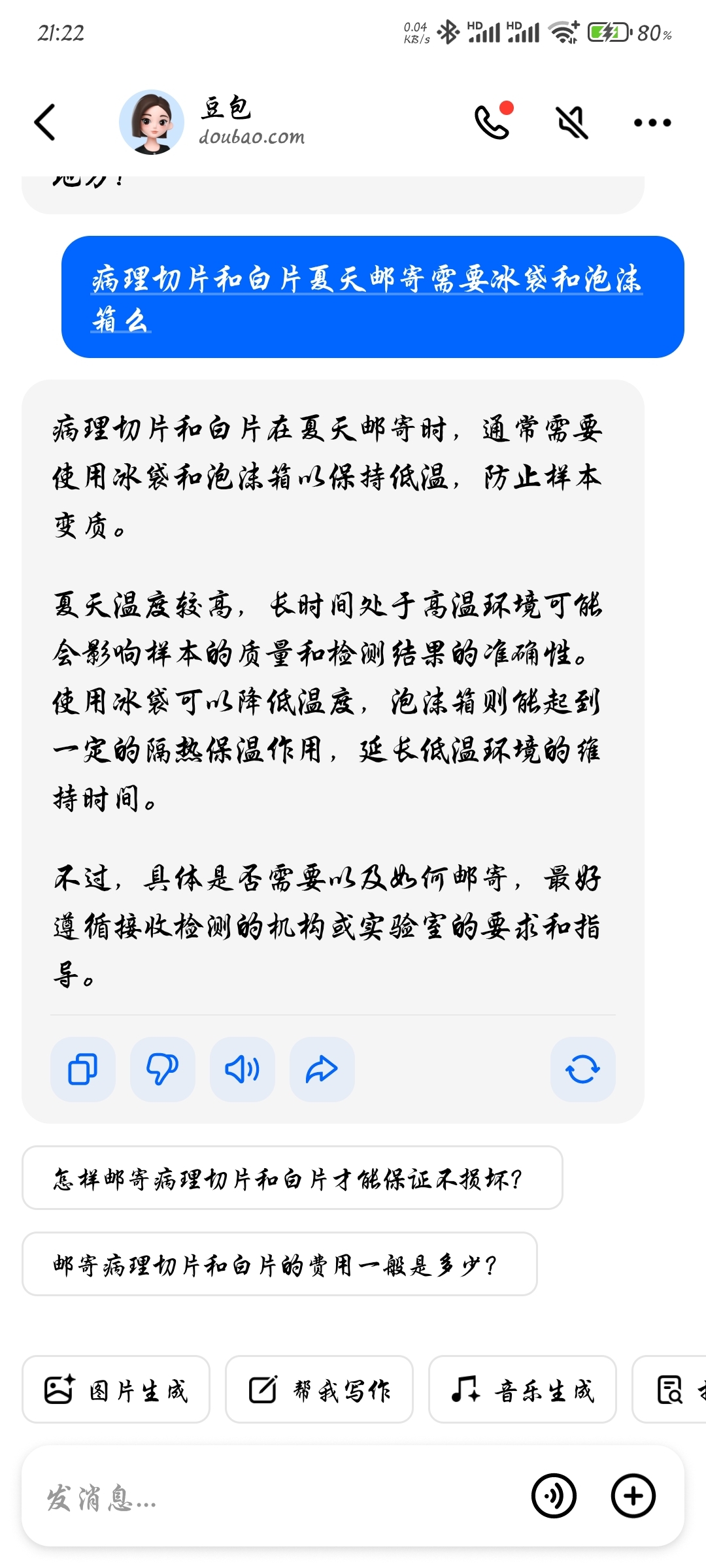
Task: Select suggestion 邮寄病理切片和白片的费用一般是多少
Action: 280,1264
